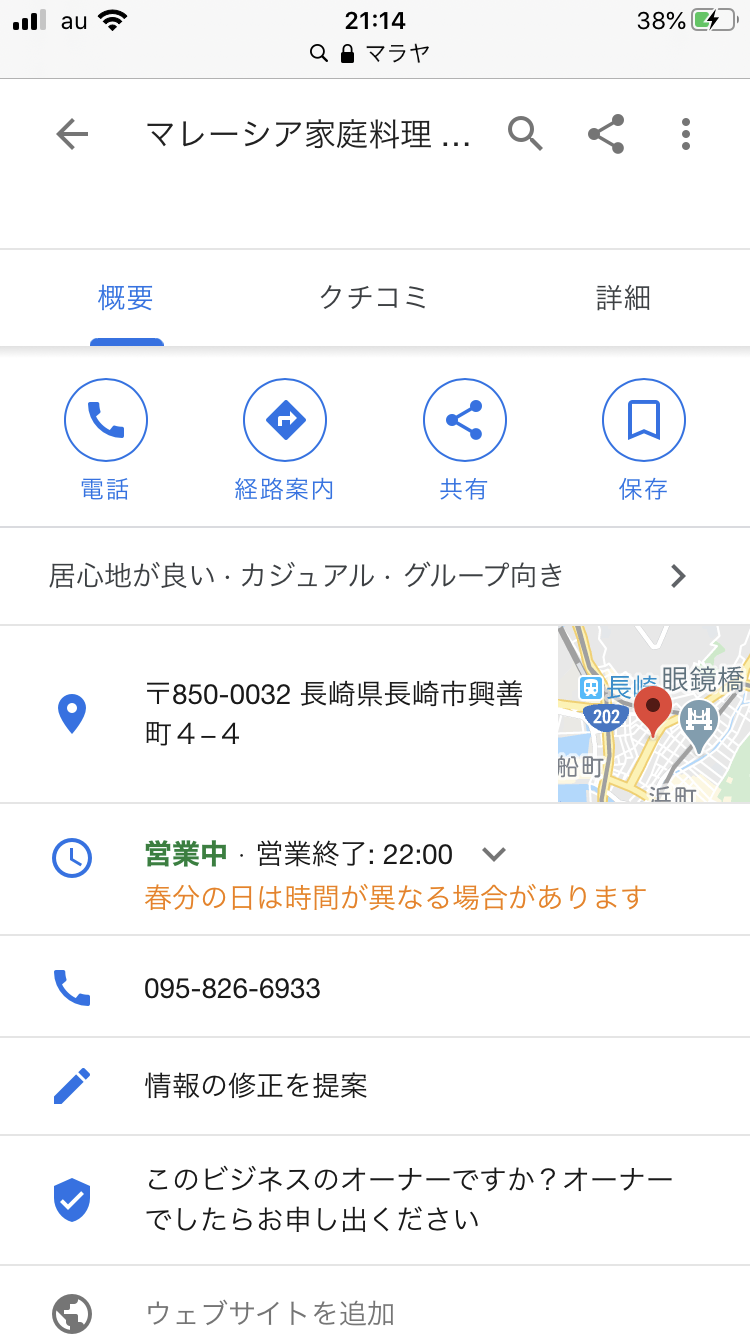
Task: Open the map thumbnail with red pin
Action: point(653,714)
